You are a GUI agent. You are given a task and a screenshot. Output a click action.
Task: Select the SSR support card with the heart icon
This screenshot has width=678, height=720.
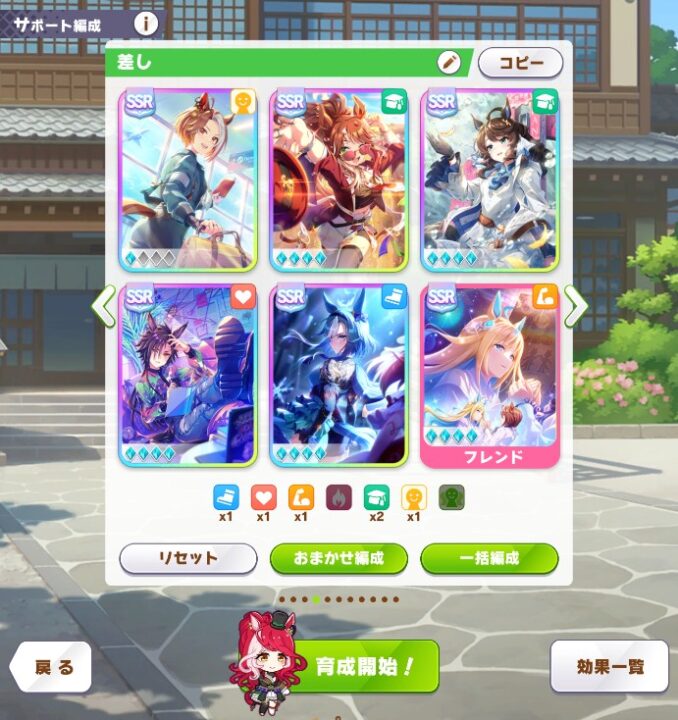pyautogui.click(x=188, y=375)
